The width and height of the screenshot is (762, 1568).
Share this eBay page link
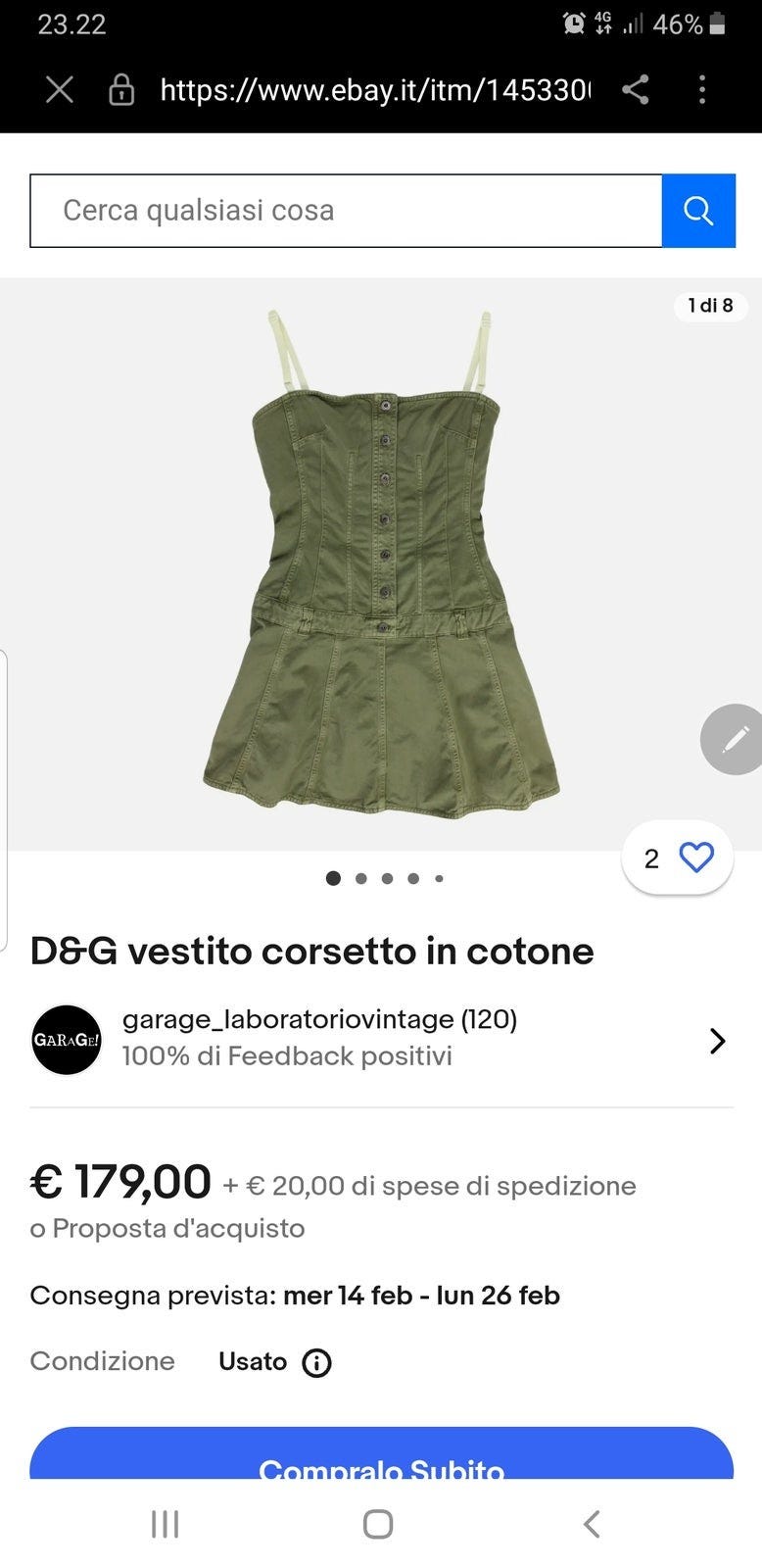point(636,90)
